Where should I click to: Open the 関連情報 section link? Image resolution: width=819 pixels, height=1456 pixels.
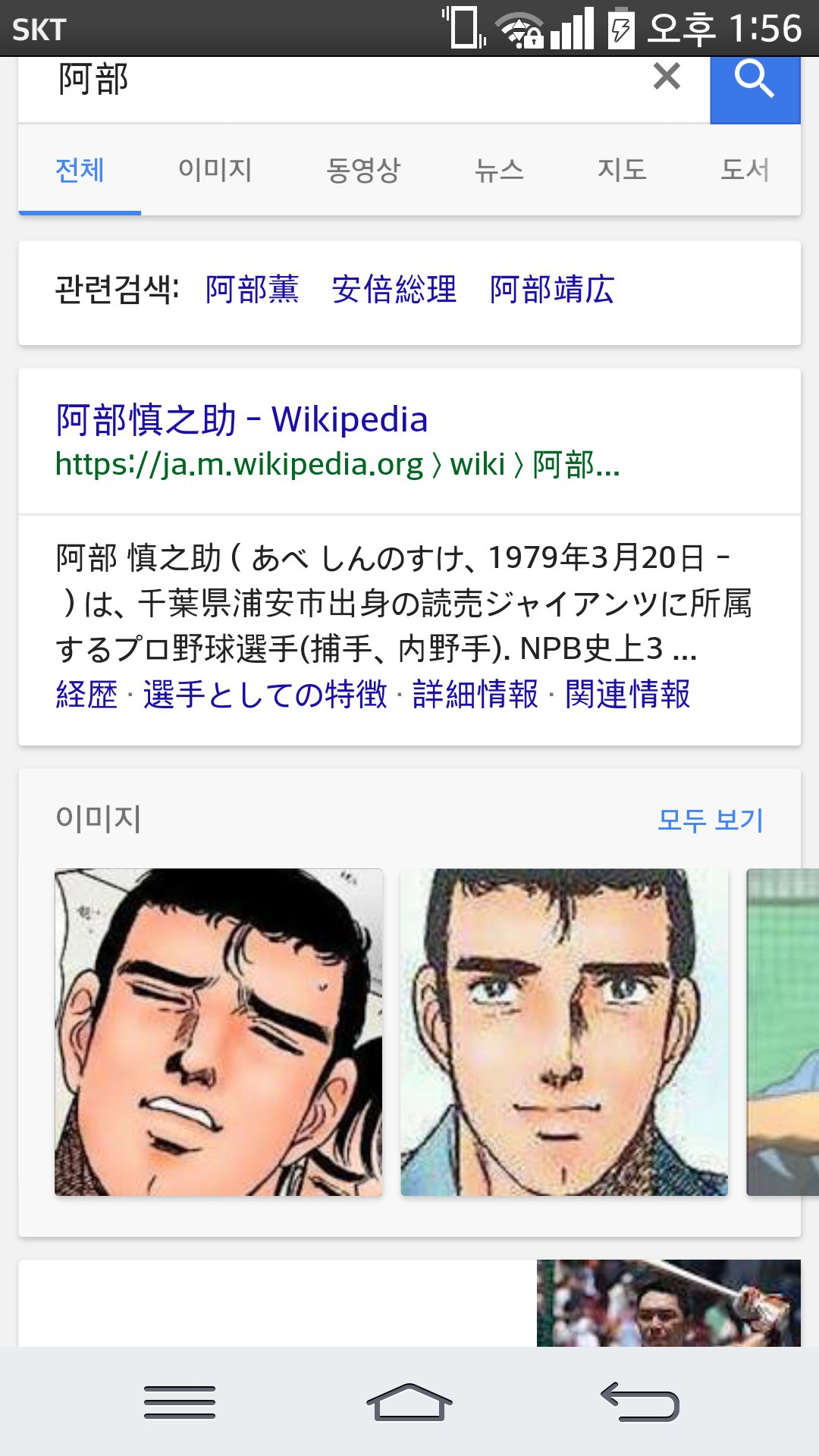pyautogui.click(x=628, y=695)
